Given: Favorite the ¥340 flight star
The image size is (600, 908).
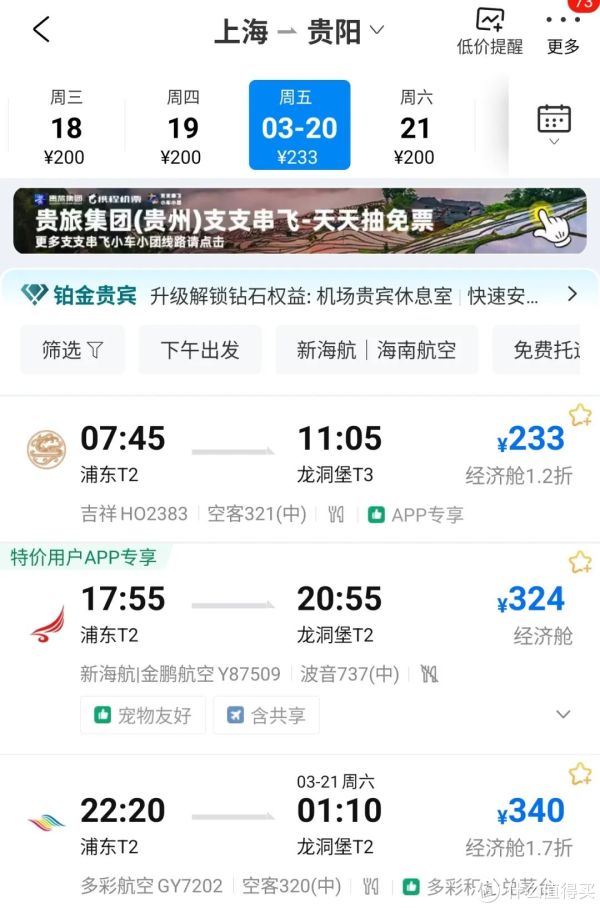Looking at the screenshot, I should click(580, 773).
